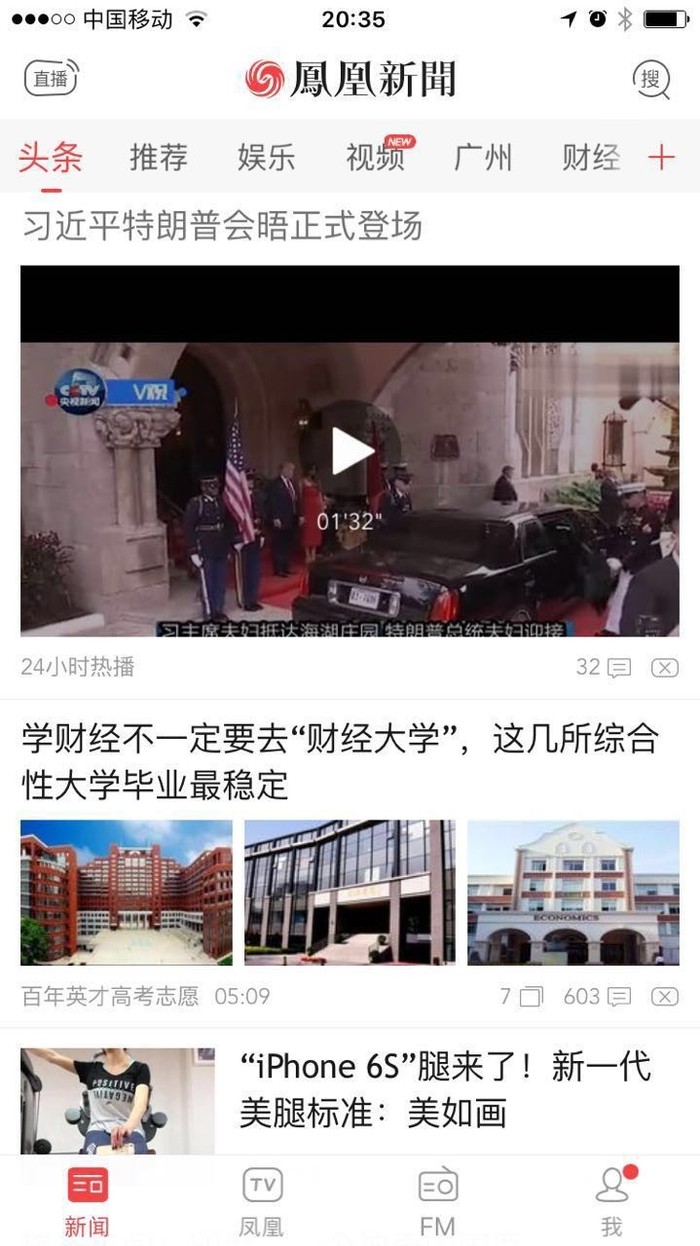
Task: Open the 学财经不一定要去财经大学 article
Action: tap(340, 762)
